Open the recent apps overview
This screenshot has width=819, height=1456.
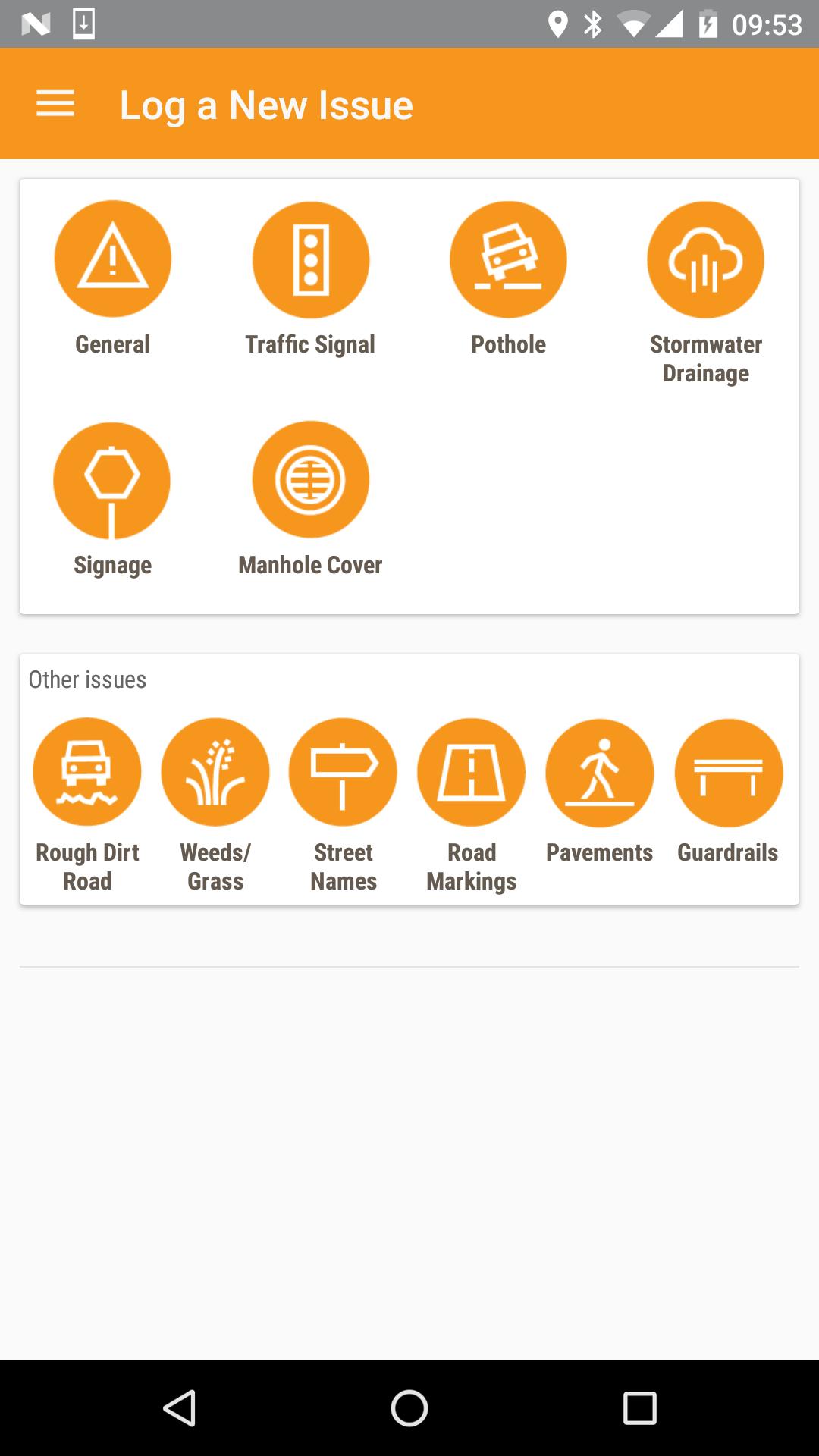point(639,1408)
